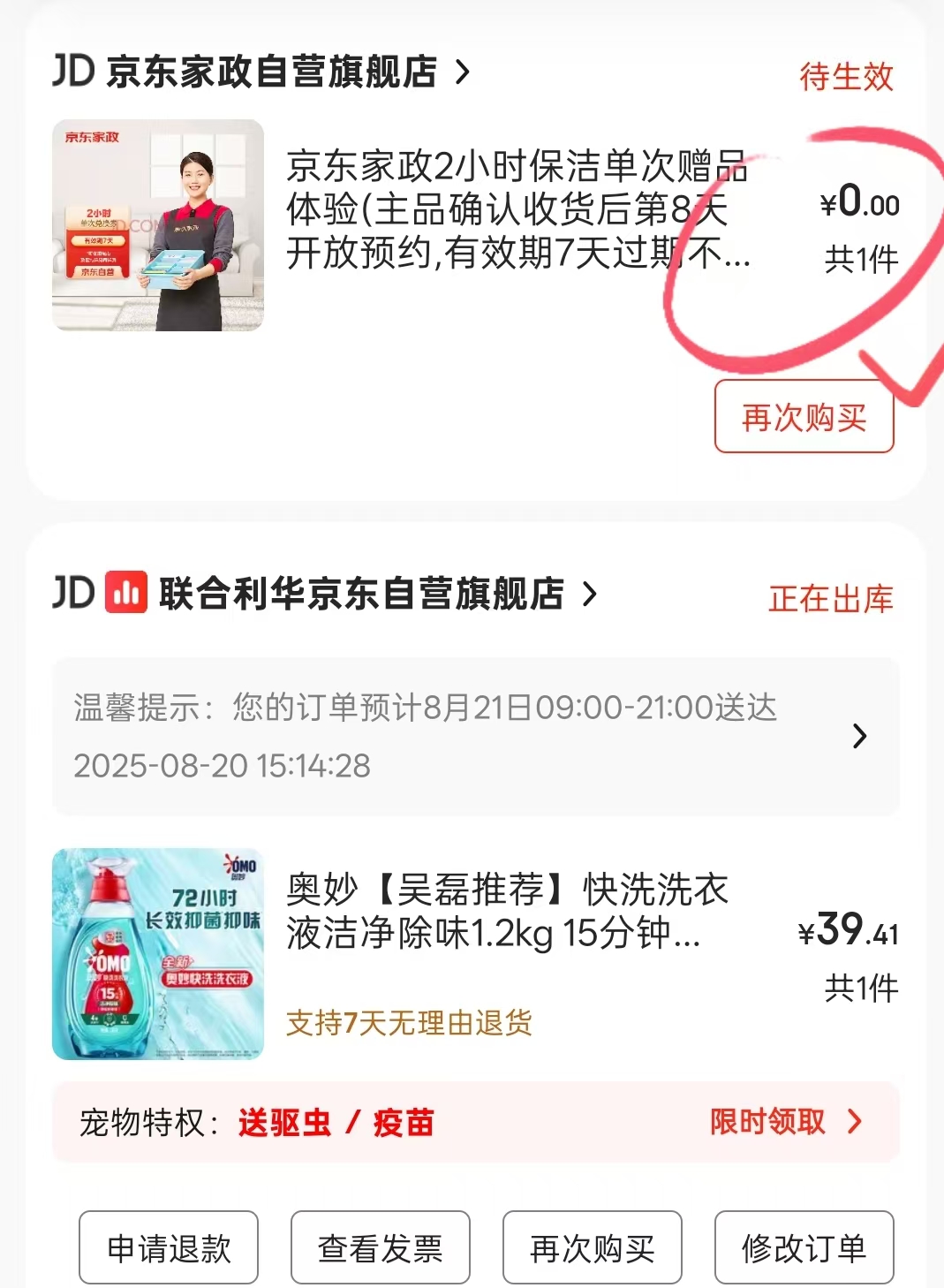This screenshot has width=944, height=1288.
Task: Click the 正在出库 status text
Action: click(x=829, y=598)
